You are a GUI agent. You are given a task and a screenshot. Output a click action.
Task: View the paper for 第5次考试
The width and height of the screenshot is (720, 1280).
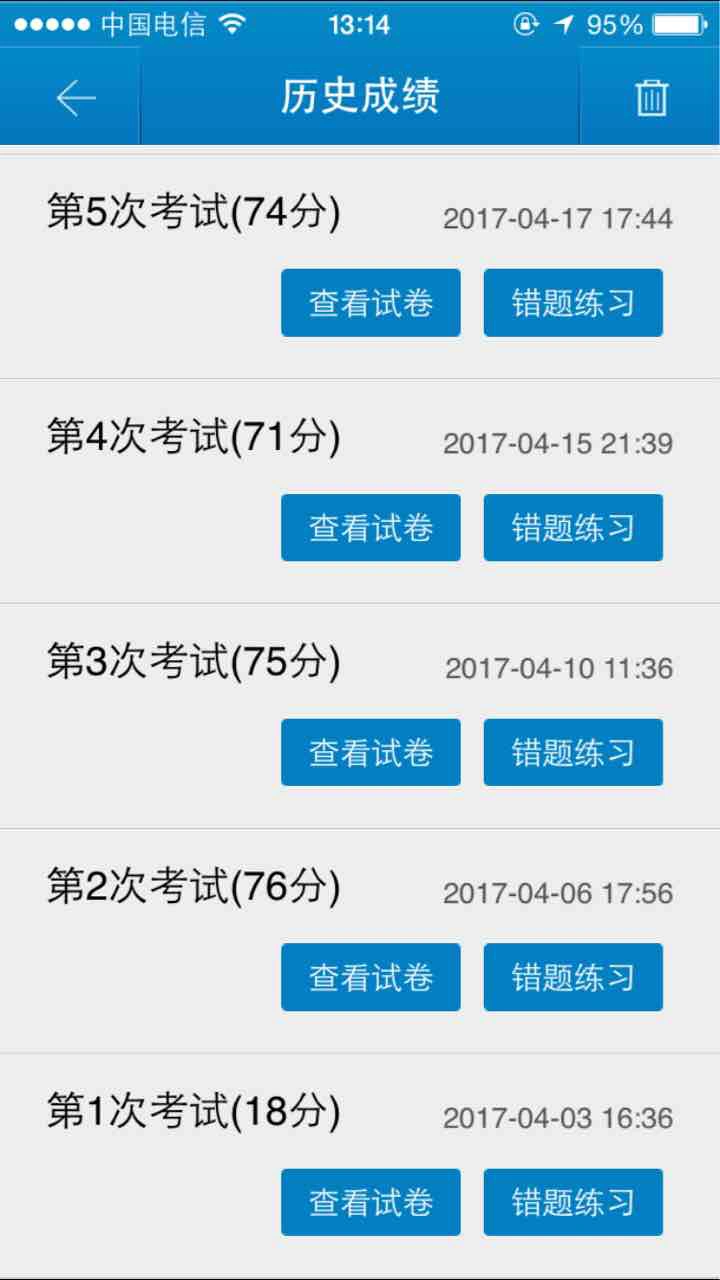(371, 303)
